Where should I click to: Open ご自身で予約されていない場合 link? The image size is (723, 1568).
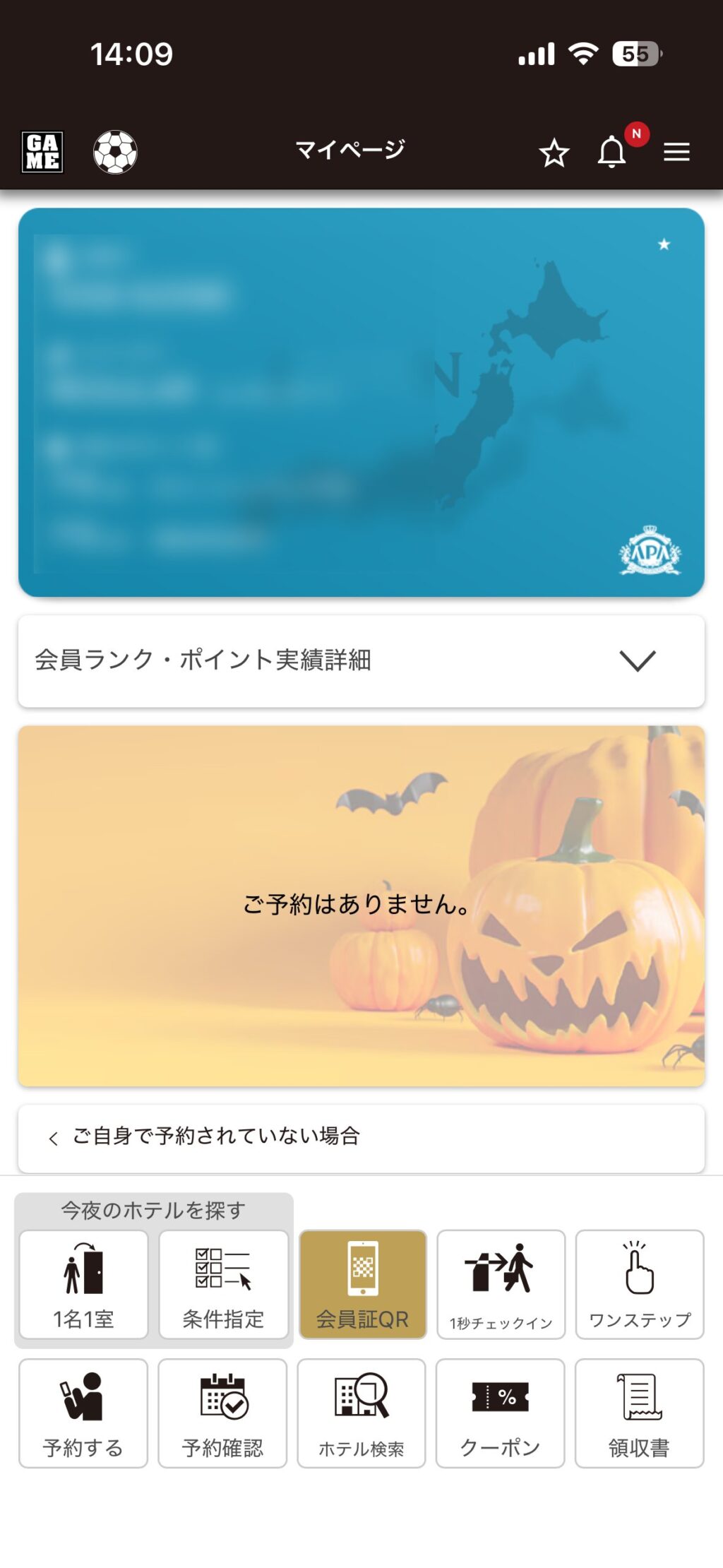[361, 1137]
